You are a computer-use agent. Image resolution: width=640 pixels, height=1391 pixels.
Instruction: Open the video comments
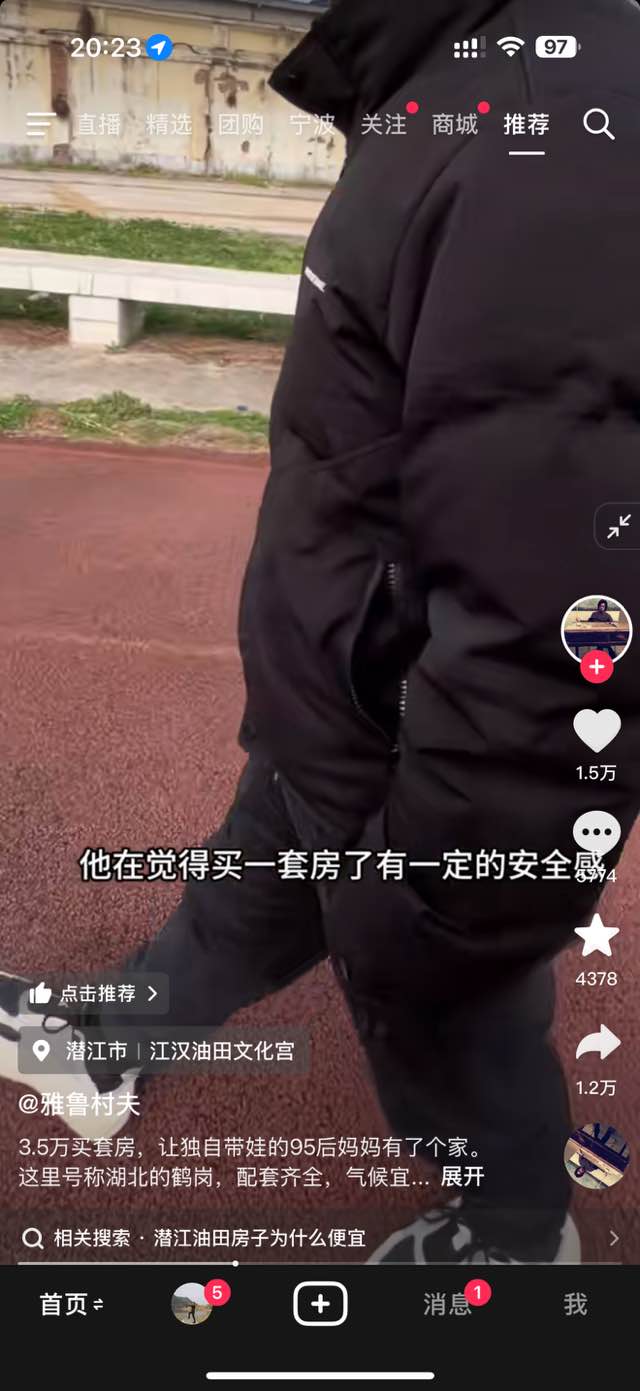click(597, 834)
